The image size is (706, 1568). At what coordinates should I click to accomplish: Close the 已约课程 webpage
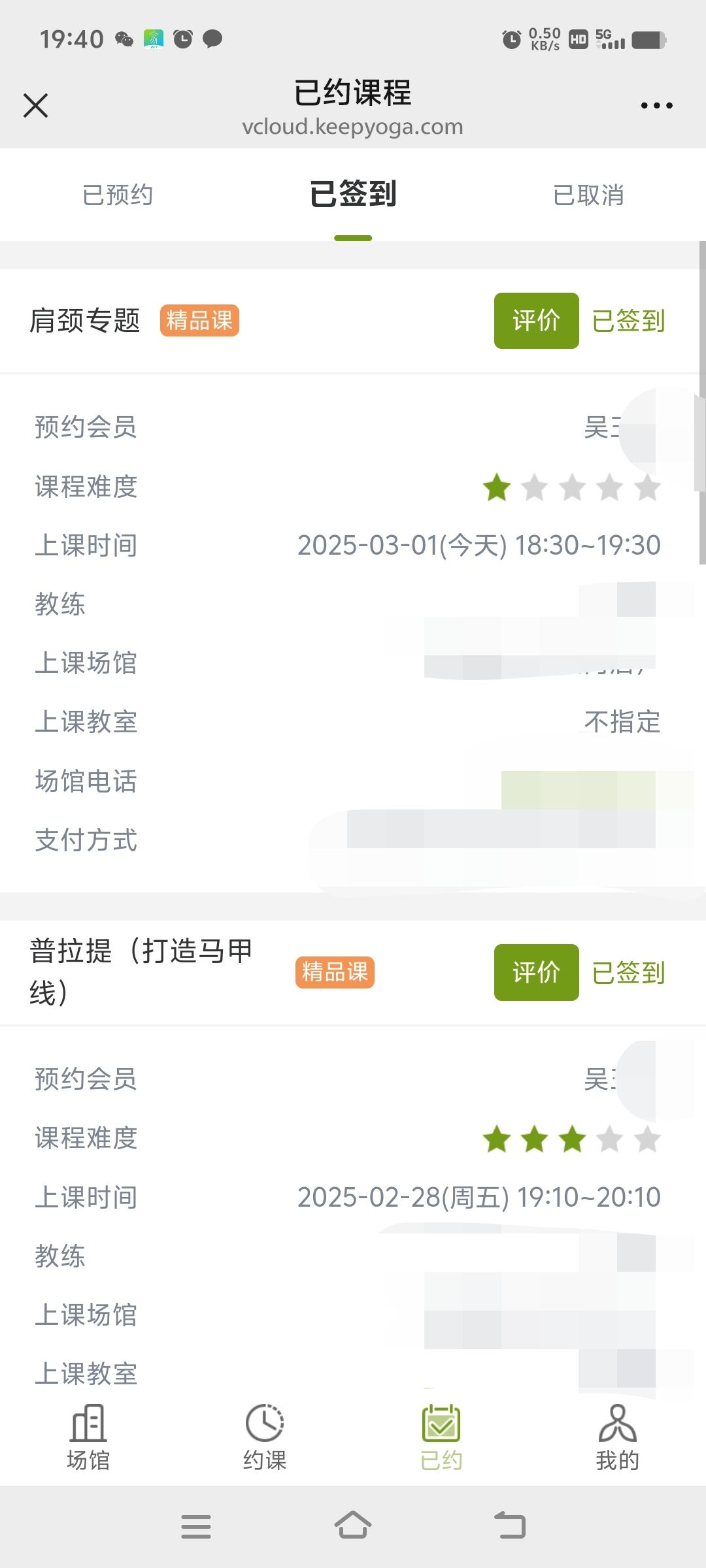[x=35, y=105]
